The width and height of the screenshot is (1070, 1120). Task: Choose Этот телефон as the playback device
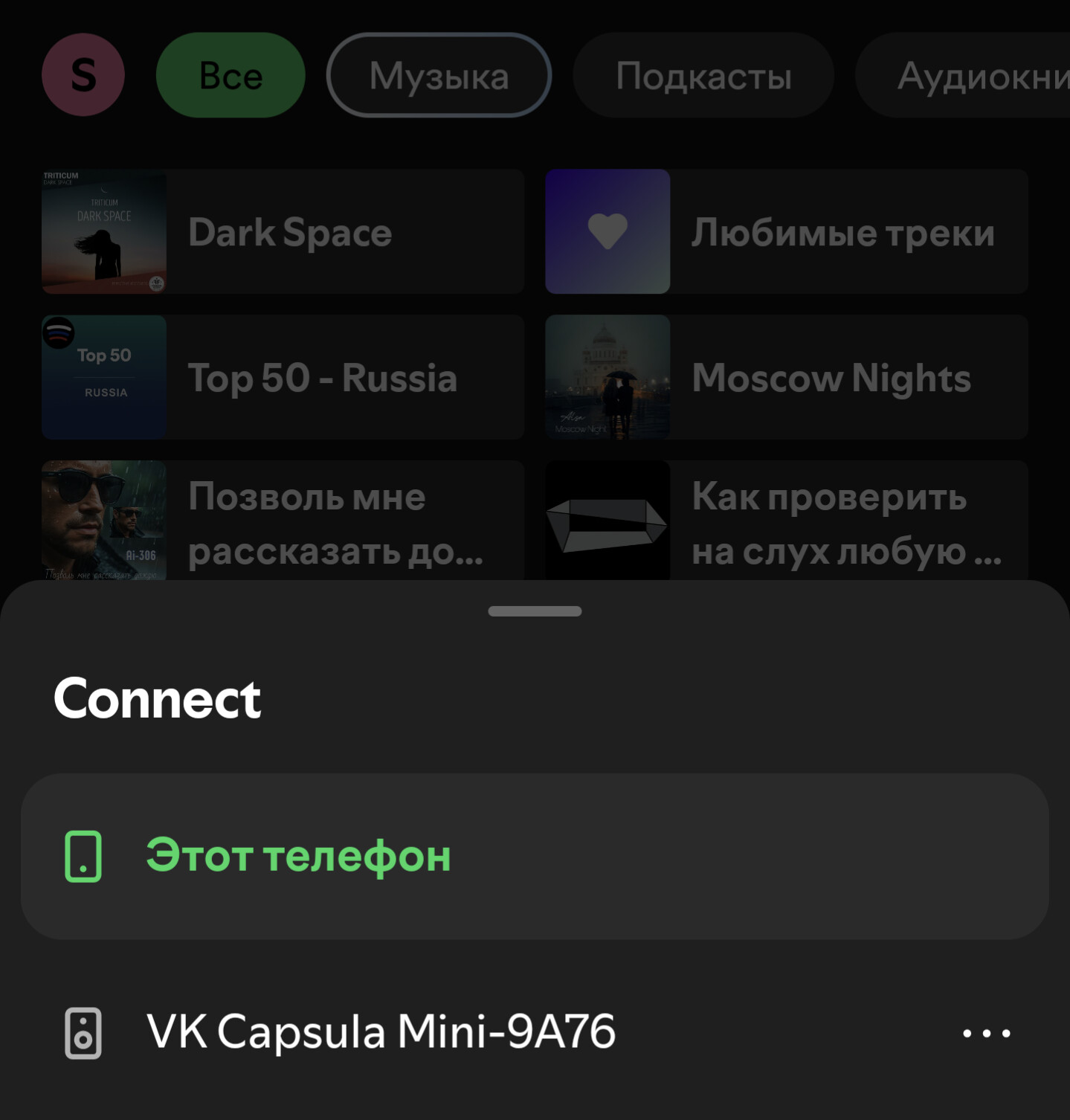tap(535, 856)
